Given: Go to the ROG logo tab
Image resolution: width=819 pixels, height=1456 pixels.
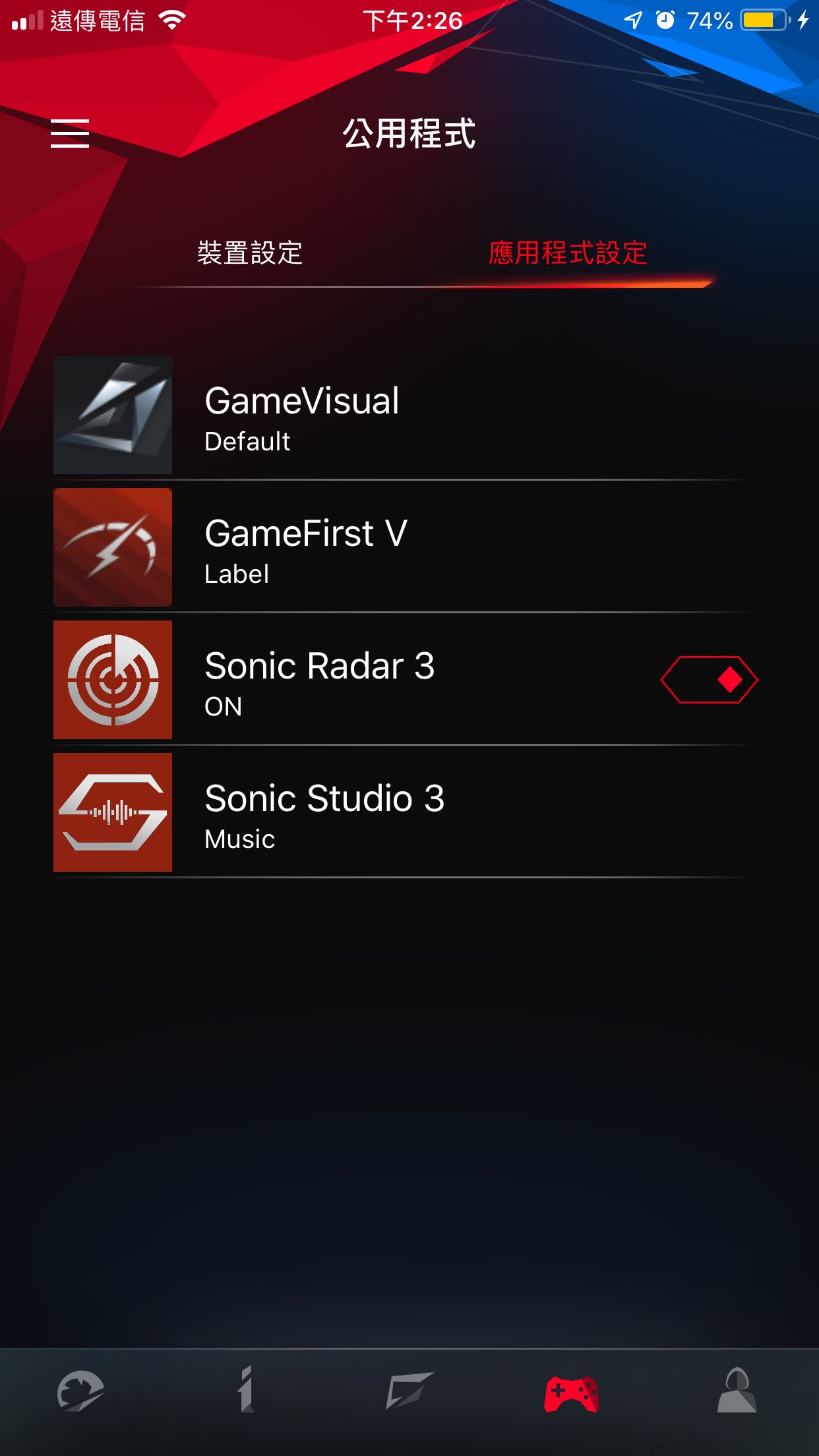Looking at the screenshot, I should pos(80,1390).
